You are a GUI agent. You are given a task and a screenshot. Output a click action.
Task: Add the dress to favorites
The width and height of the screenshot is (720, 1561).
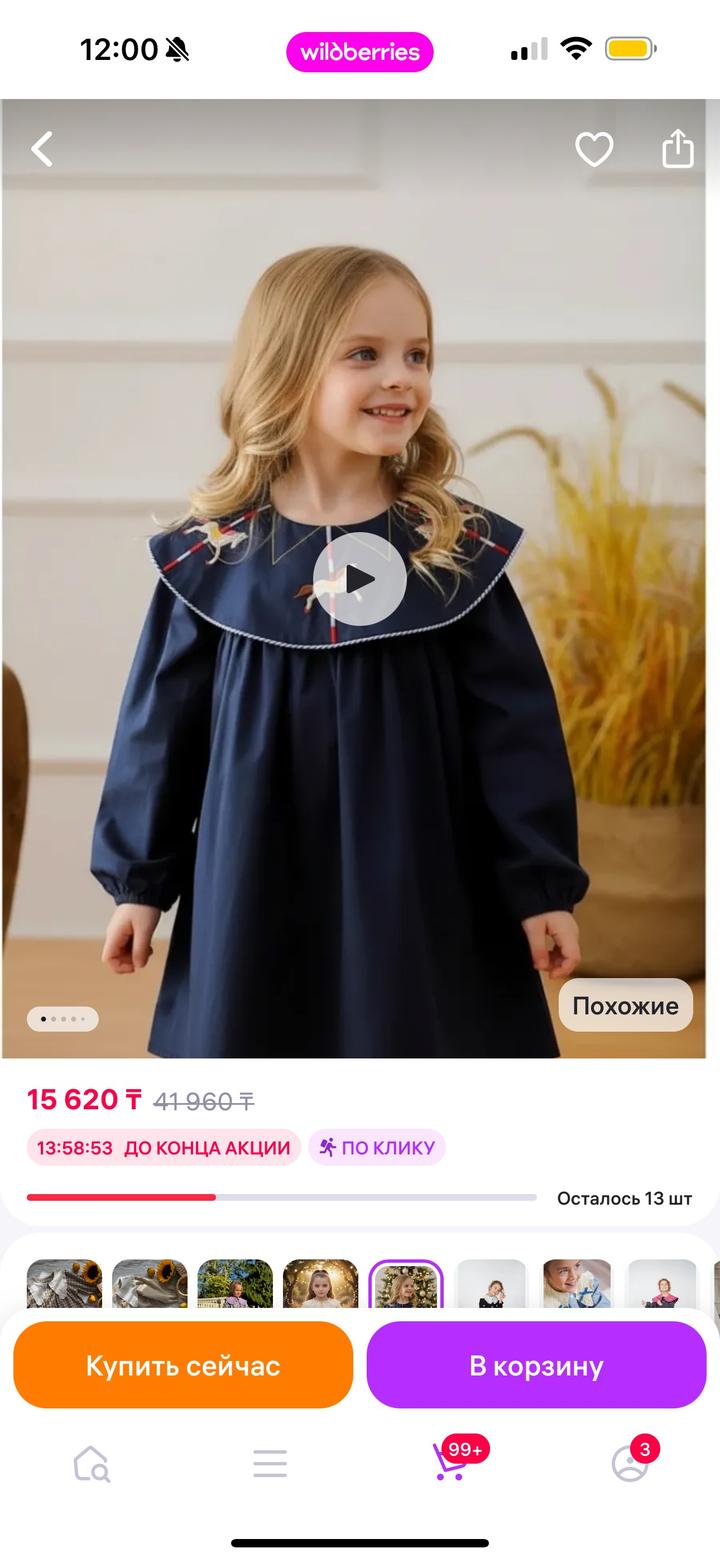[593, 150]
